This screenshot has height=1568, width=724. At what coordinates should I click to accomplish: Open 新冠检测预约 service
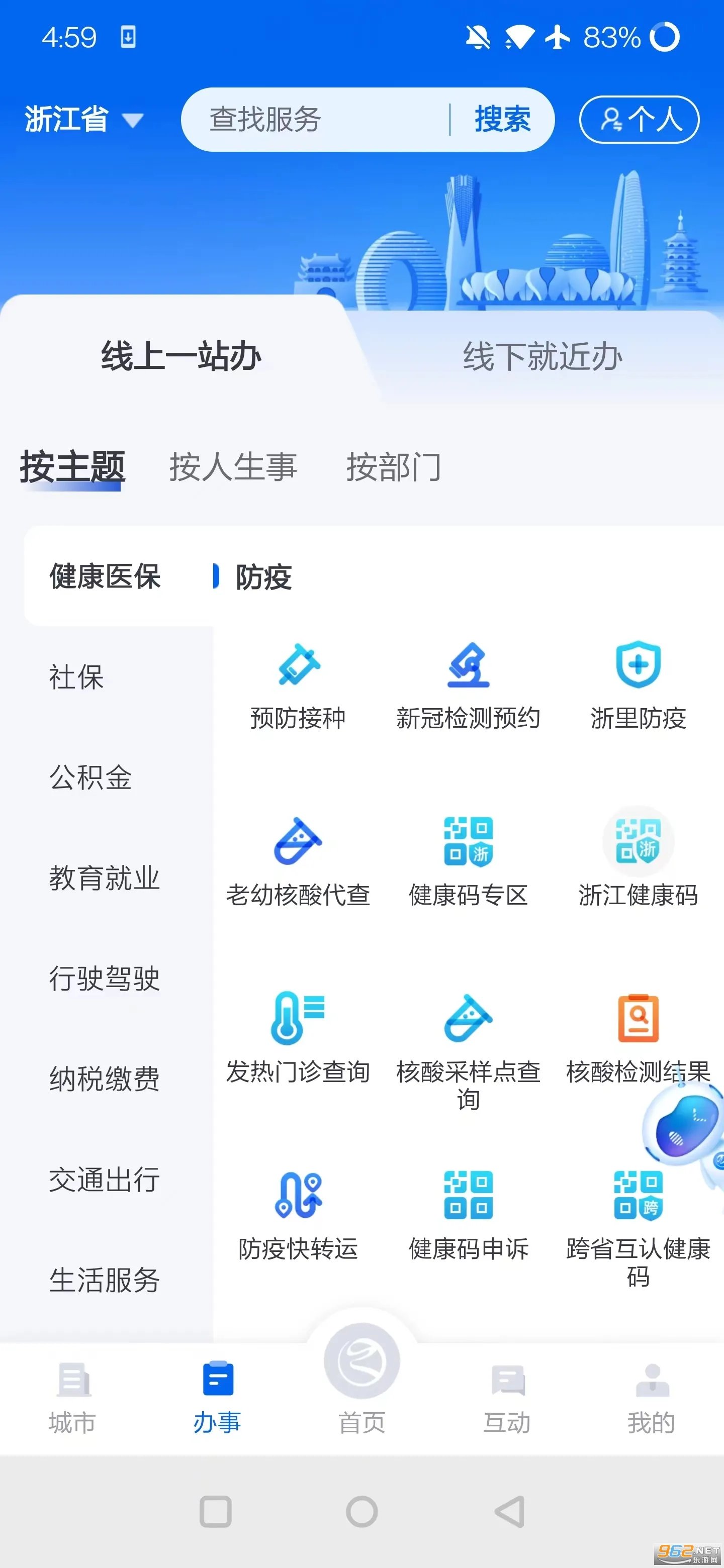[468, 685]
